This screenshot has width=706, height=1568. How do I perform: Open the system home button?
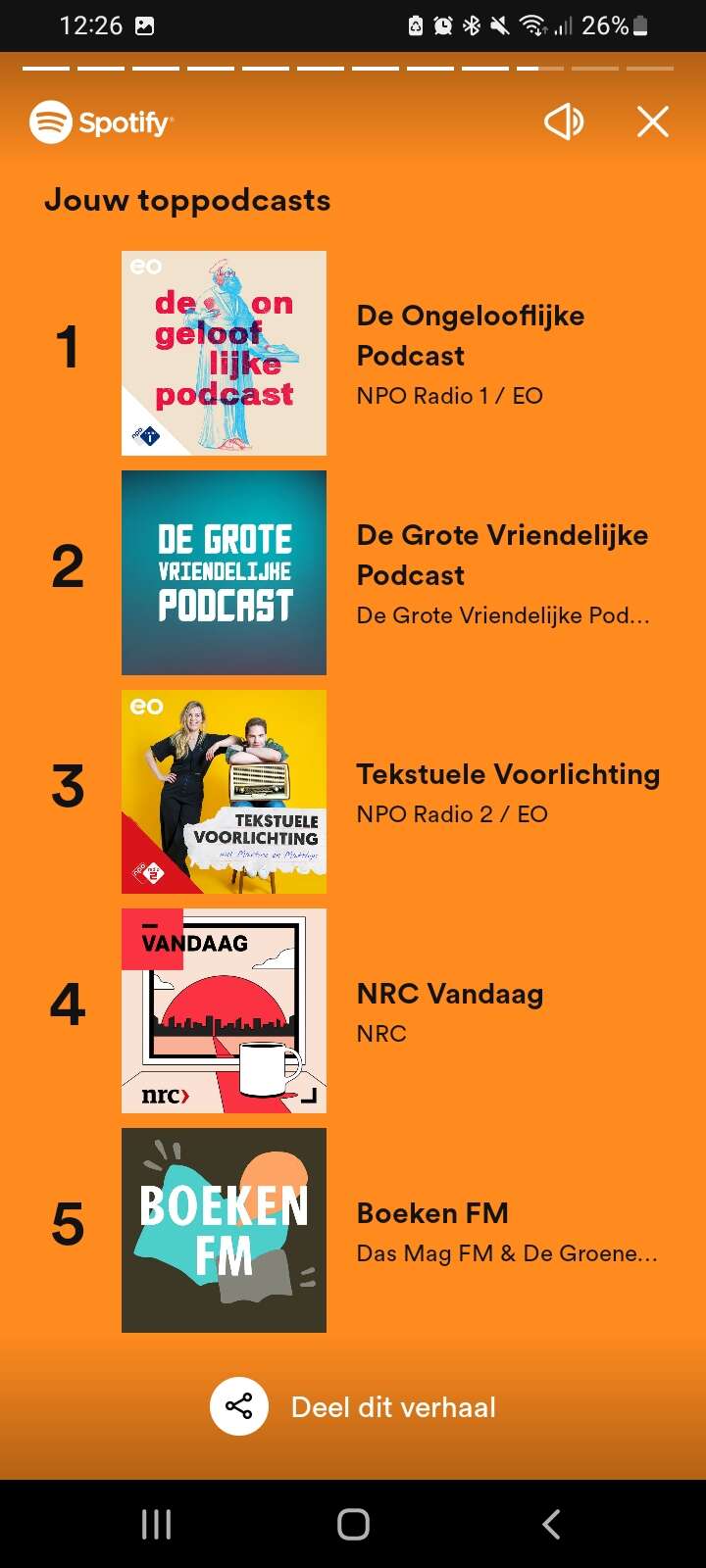point(353,1524)
